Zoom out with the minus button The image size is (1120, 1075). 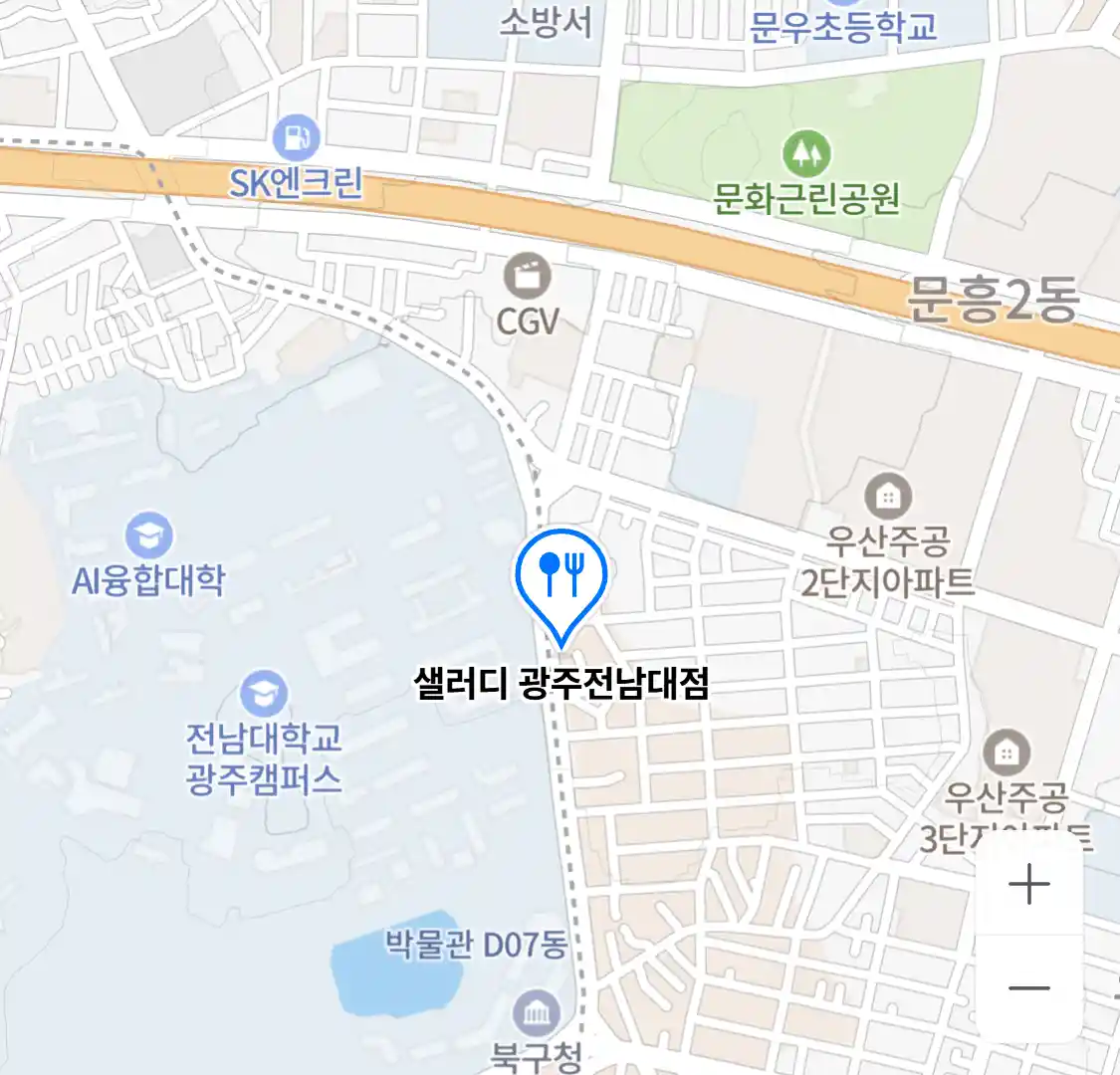1028,988
